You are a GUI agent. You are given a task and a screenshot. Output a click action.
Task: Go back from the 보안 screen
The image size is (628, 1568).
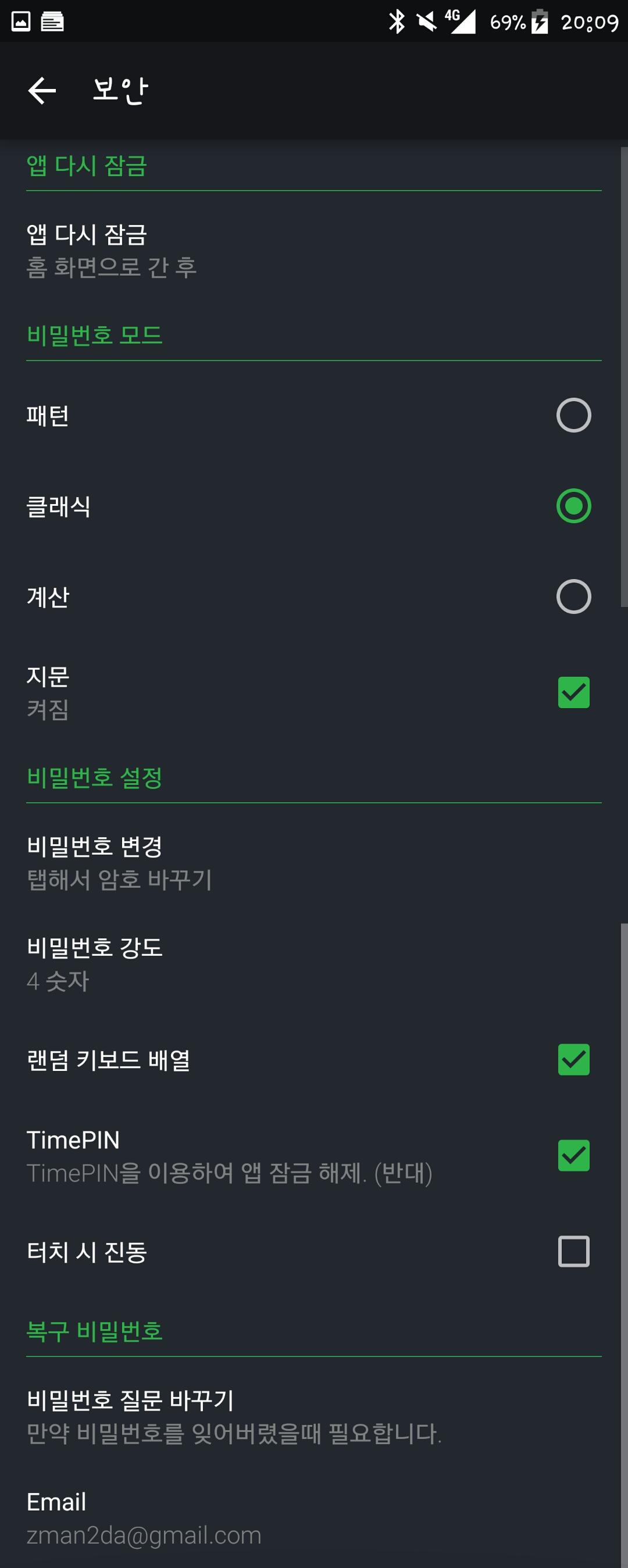(x=42, y=91)
